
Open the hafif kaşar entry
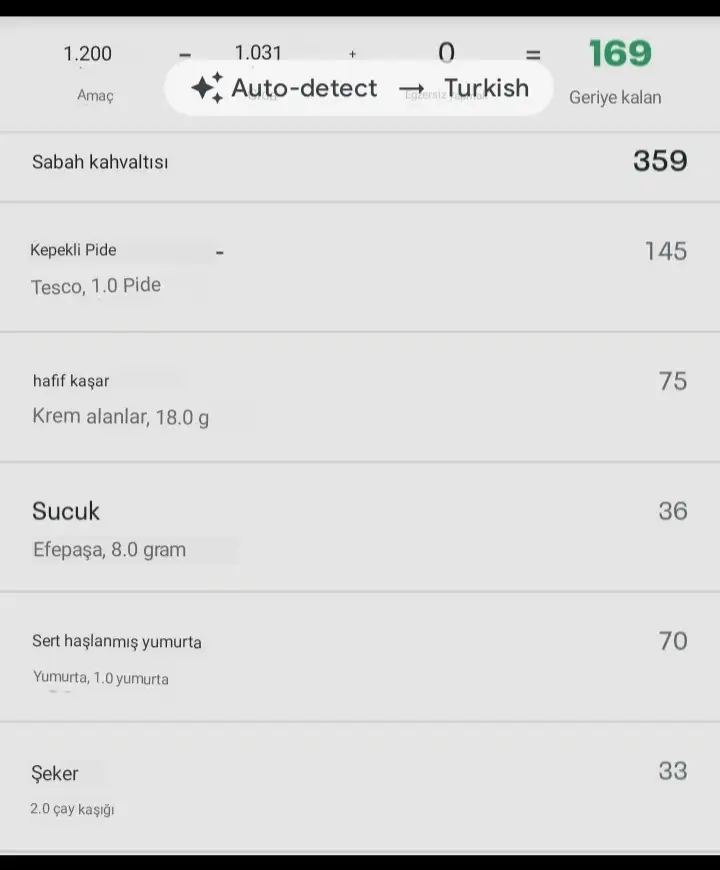[359, 397]
